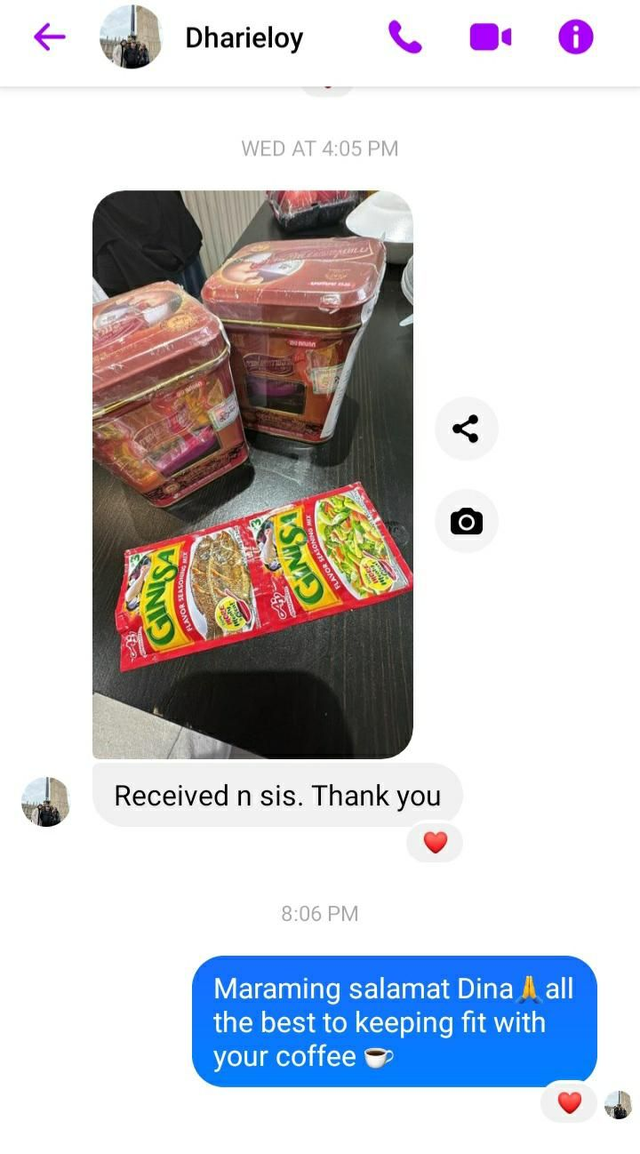View heart reaction on "Maraming salamat Dina" message
The width and height of the screenshot is (640, 1154).
[569, 1103]
